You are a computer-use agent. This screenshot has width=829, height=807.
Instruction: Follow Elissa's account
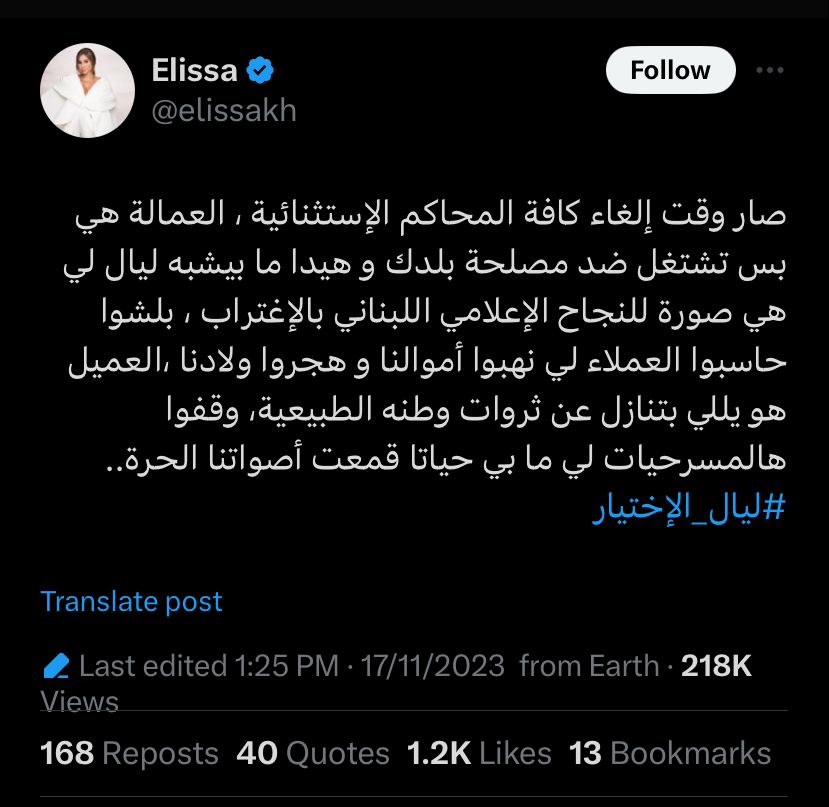pyautogui.click(x=670, y=70)
